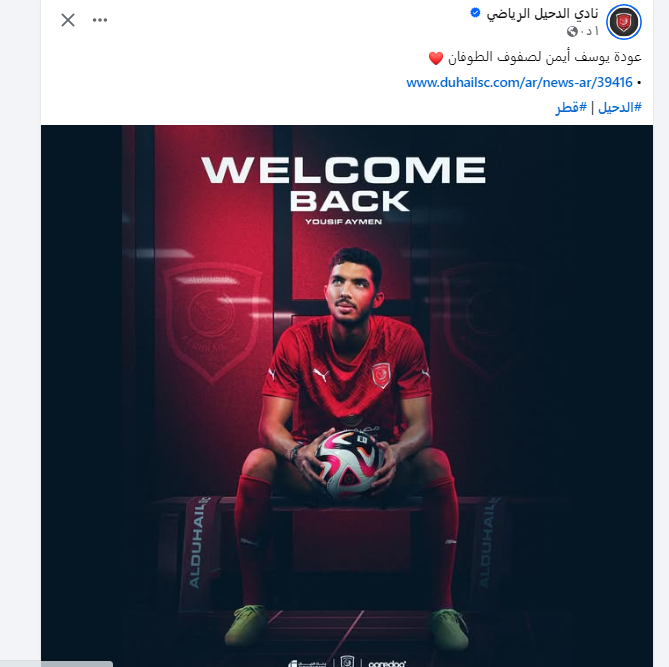Open the #الدحيل hashtag

pyautogui.click(x=619, y=107)
